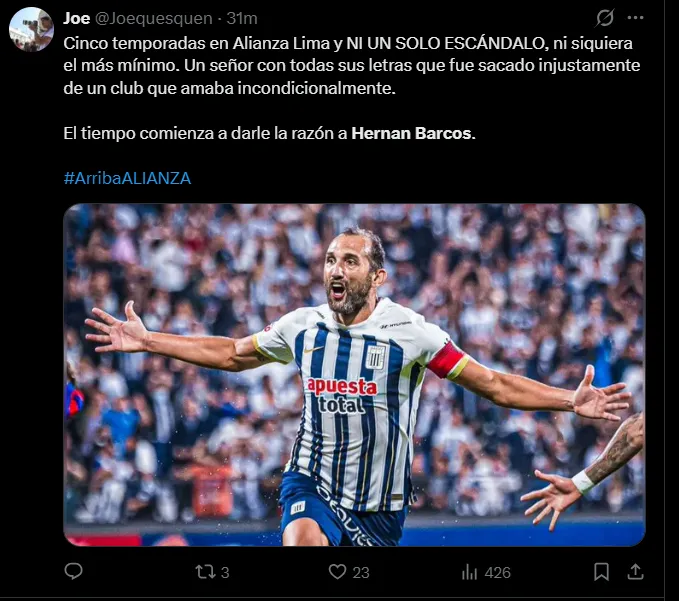The width and height of the screenshot is (679, 601).
Task: Open the #ArribaALIANZA hashtag
Action: pos(127,177)
